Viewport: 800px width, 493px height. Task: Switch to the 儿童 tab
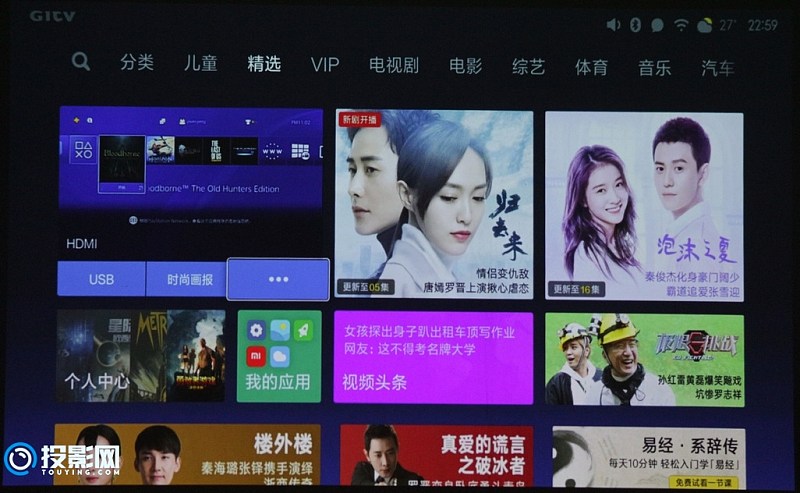click(200, 64)
